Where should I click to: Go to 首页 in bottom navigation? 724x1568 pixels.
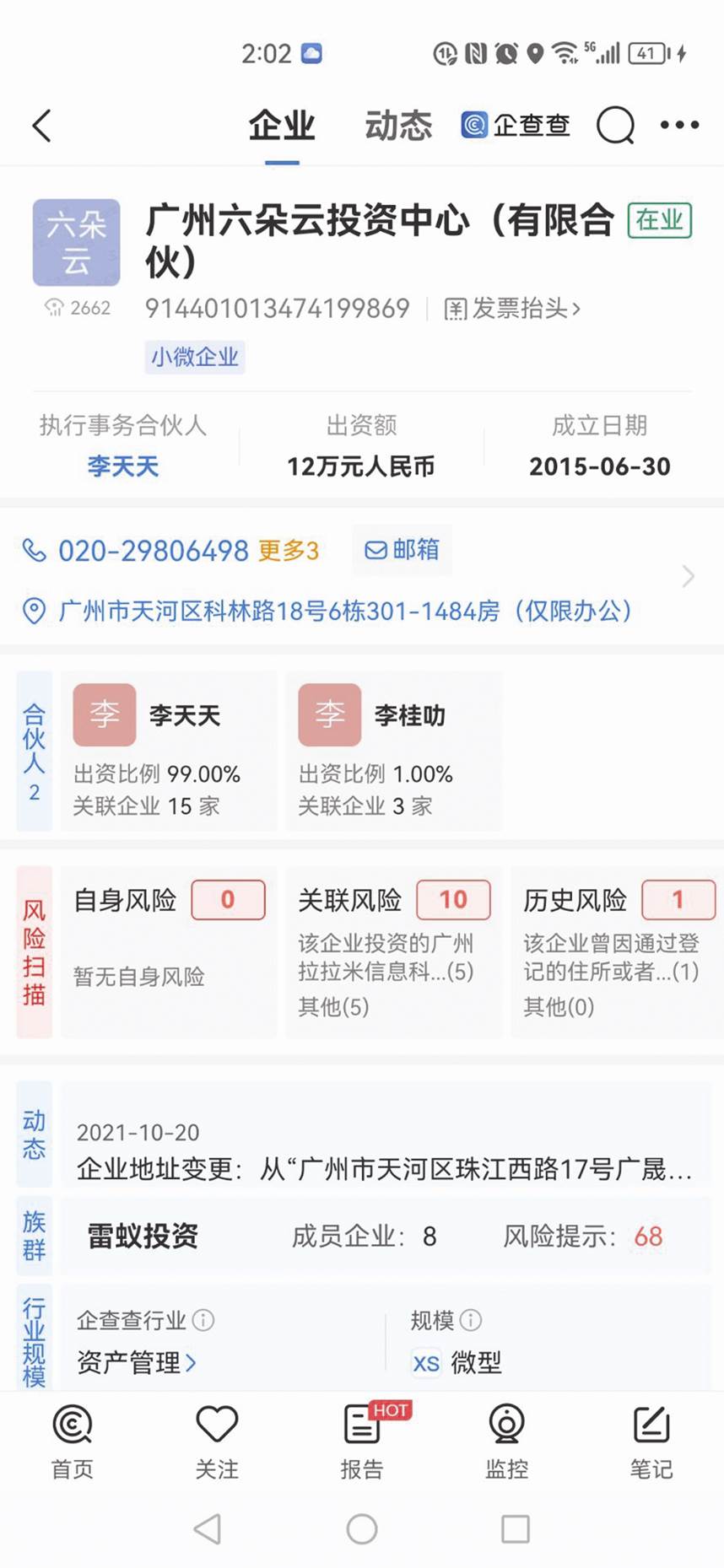[x=73, y=1443]
